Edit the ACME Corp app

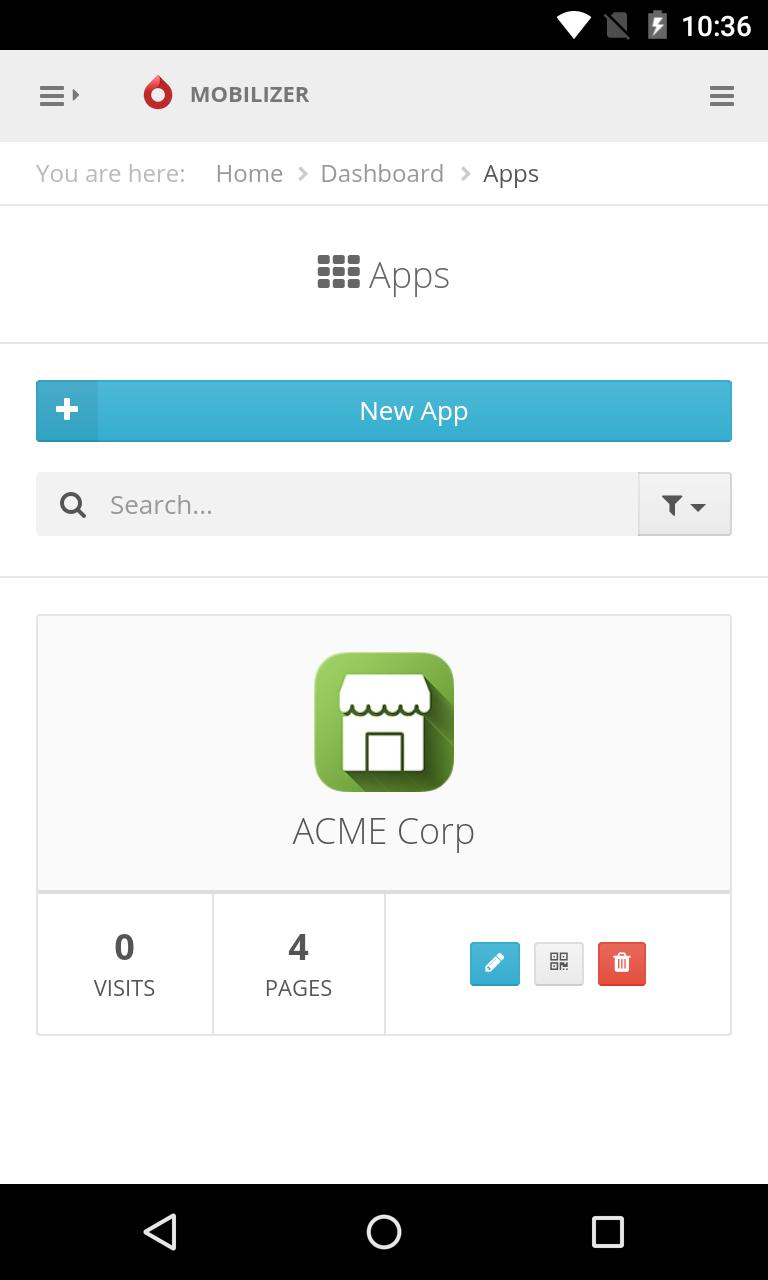tap(495, 964)
